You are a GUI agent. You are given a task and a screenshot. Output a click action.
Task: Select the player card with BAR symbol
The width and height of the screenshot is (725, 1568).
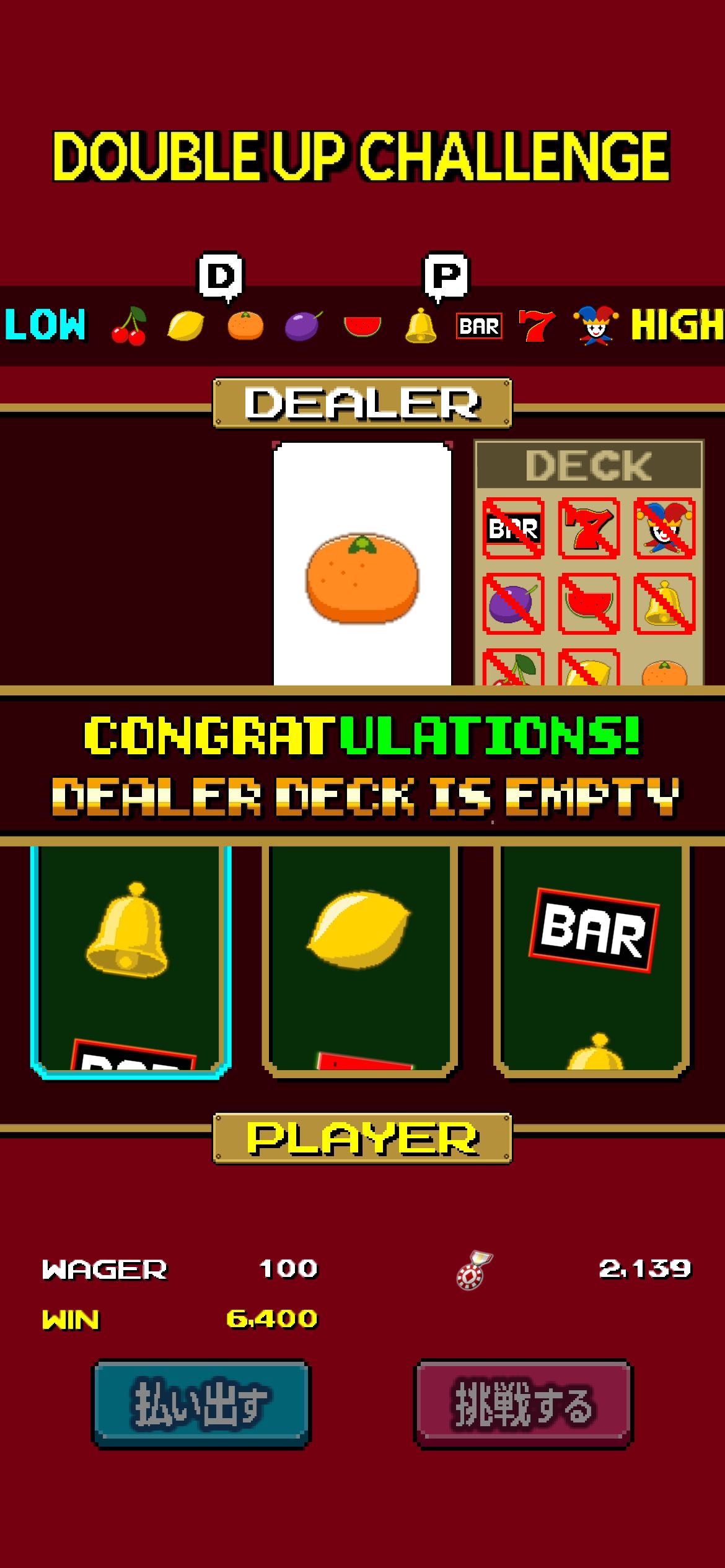(x=593, y=959)
